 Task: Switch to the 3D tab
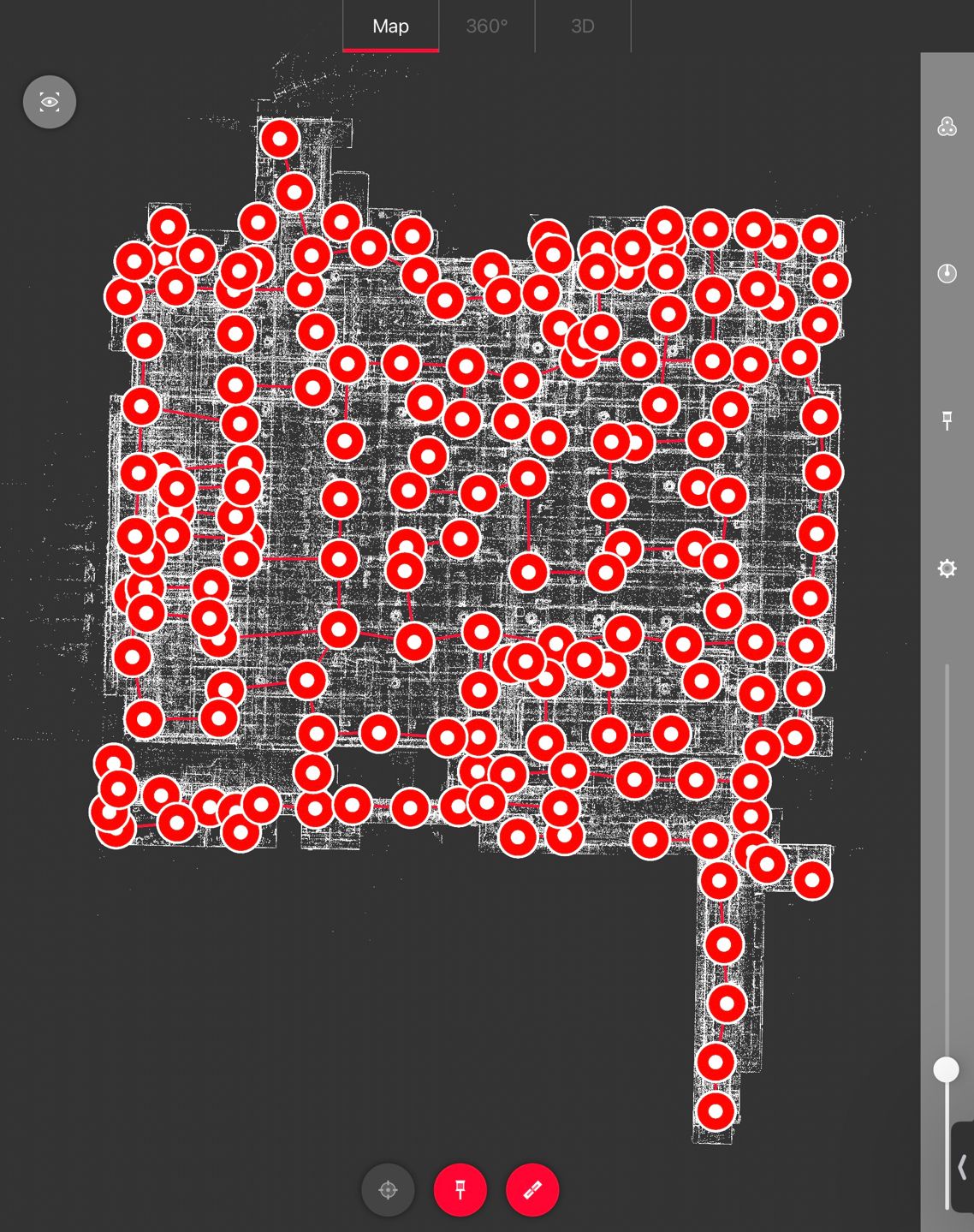point(583,27)
